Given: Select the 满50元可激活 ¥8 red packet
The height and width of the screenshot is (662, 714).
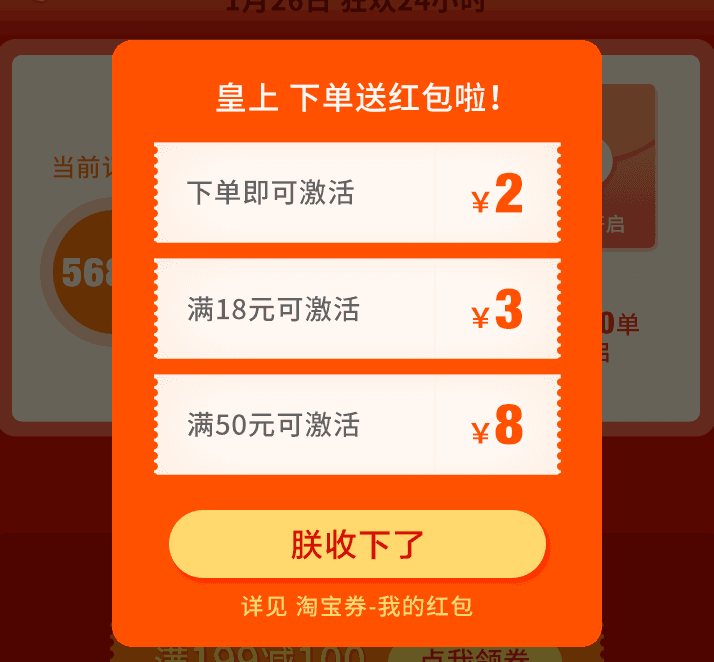Looking at the screenshot, I should click(x=357, y=425).
